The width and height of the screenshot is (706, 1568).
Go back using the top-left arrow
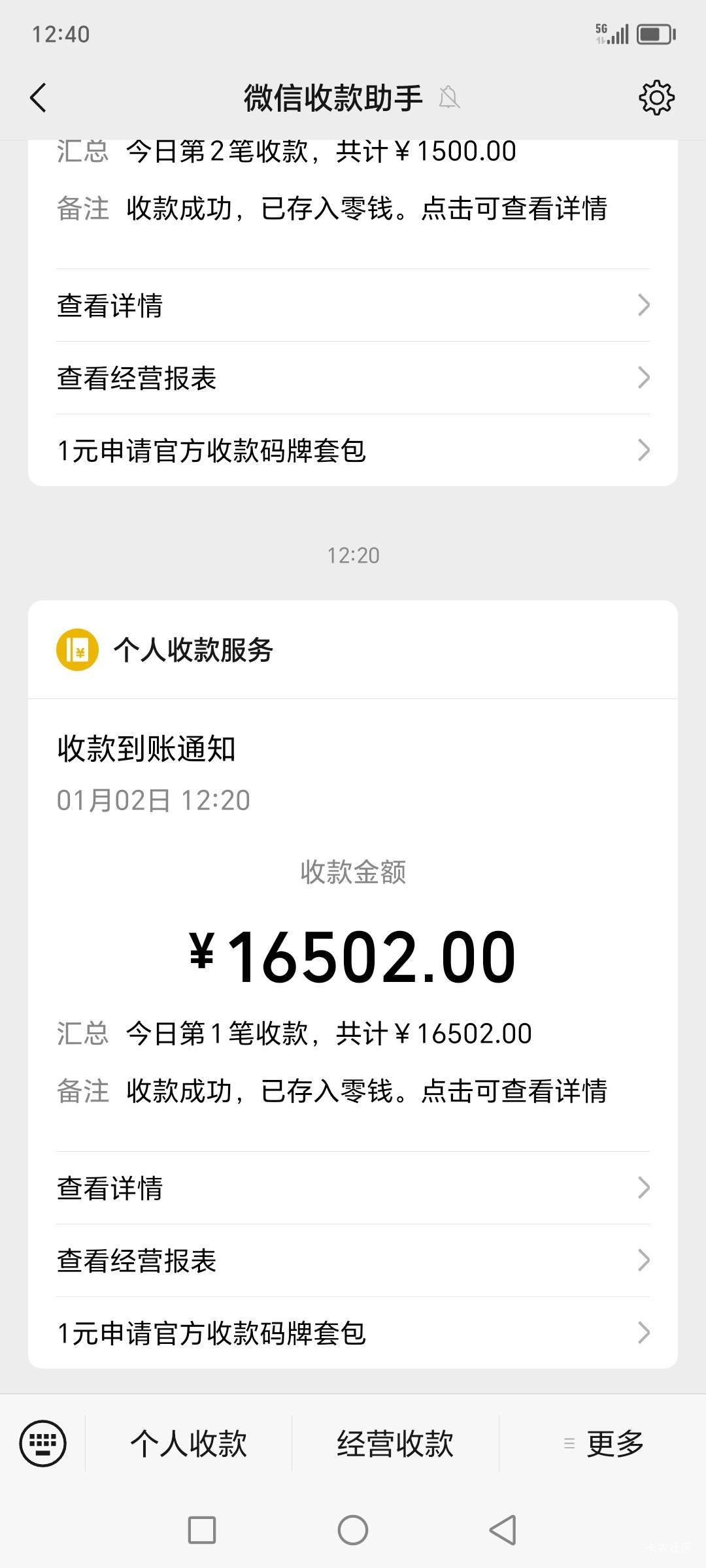point(39,98)
